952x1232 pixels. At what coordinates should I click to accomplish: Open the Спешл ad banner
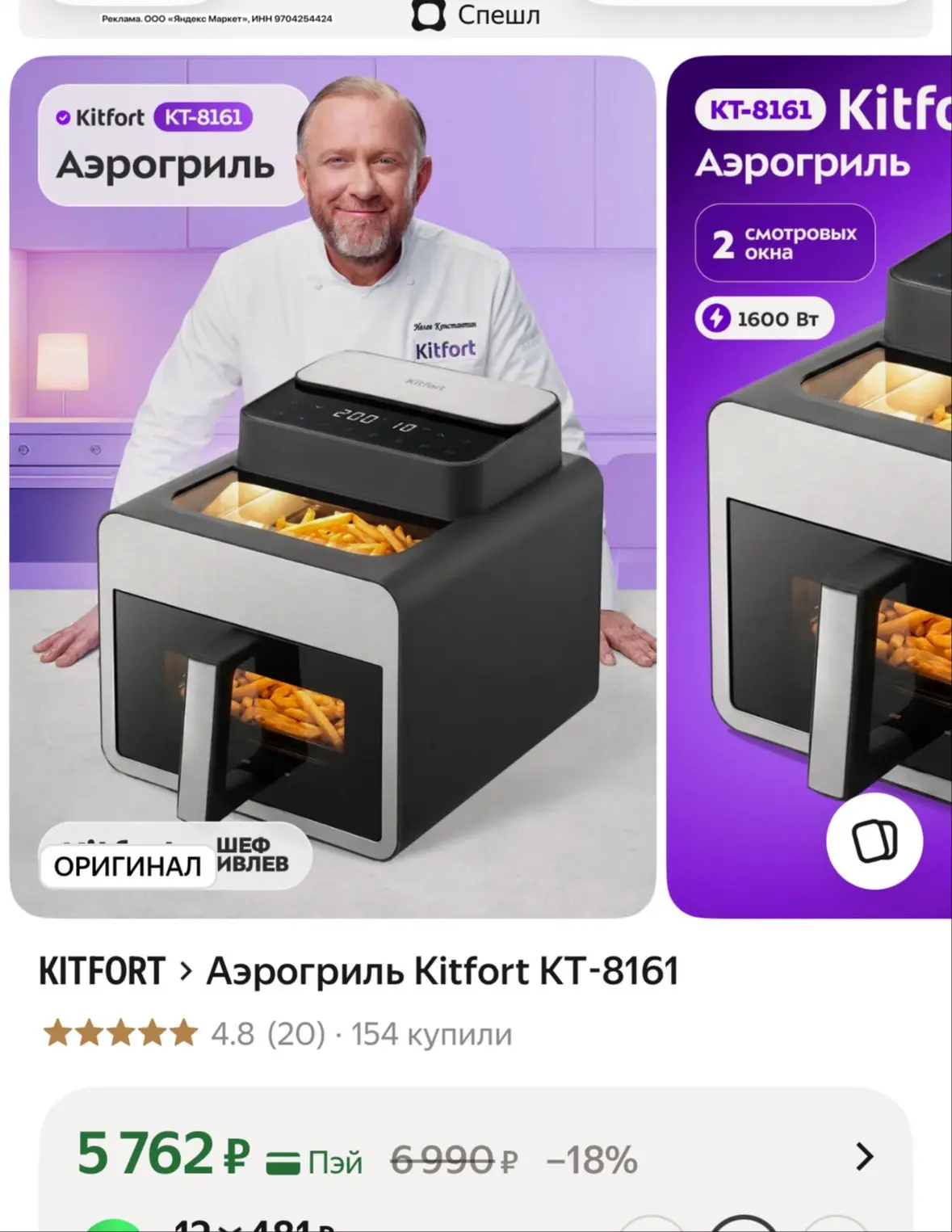click(476, 16)
